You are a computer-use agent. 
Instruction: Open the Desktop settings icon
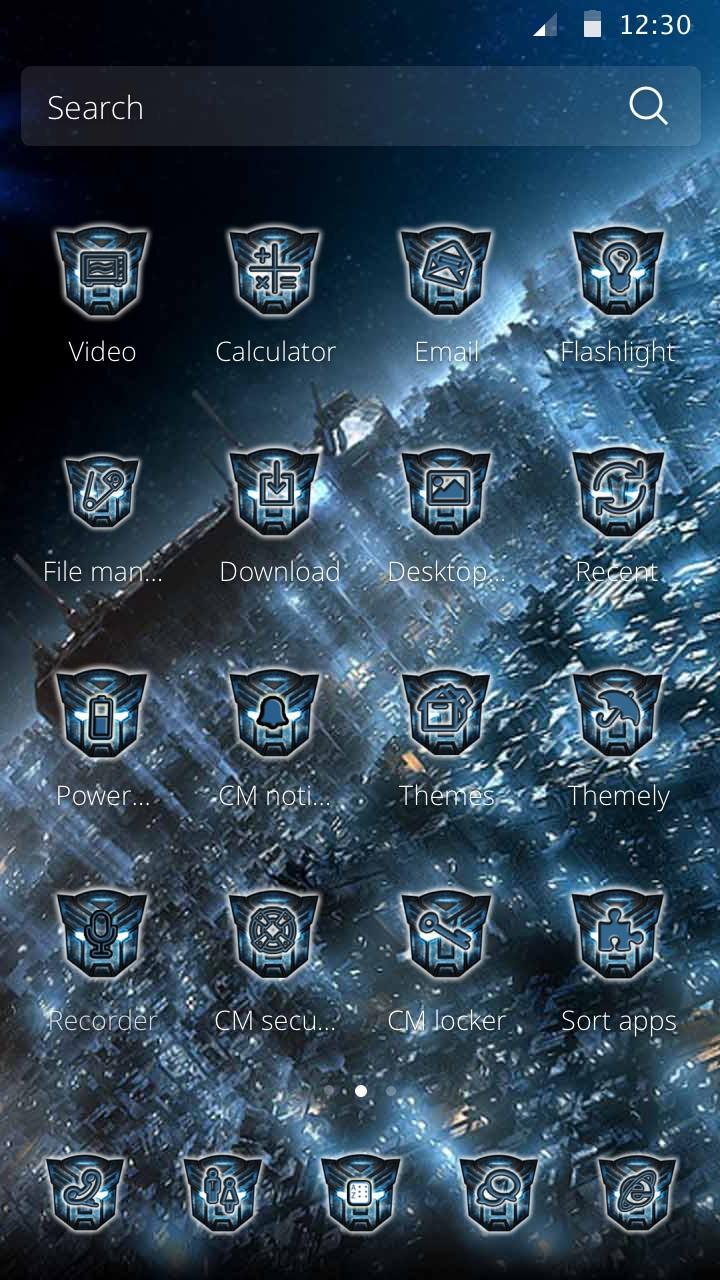tap(447, 497)
